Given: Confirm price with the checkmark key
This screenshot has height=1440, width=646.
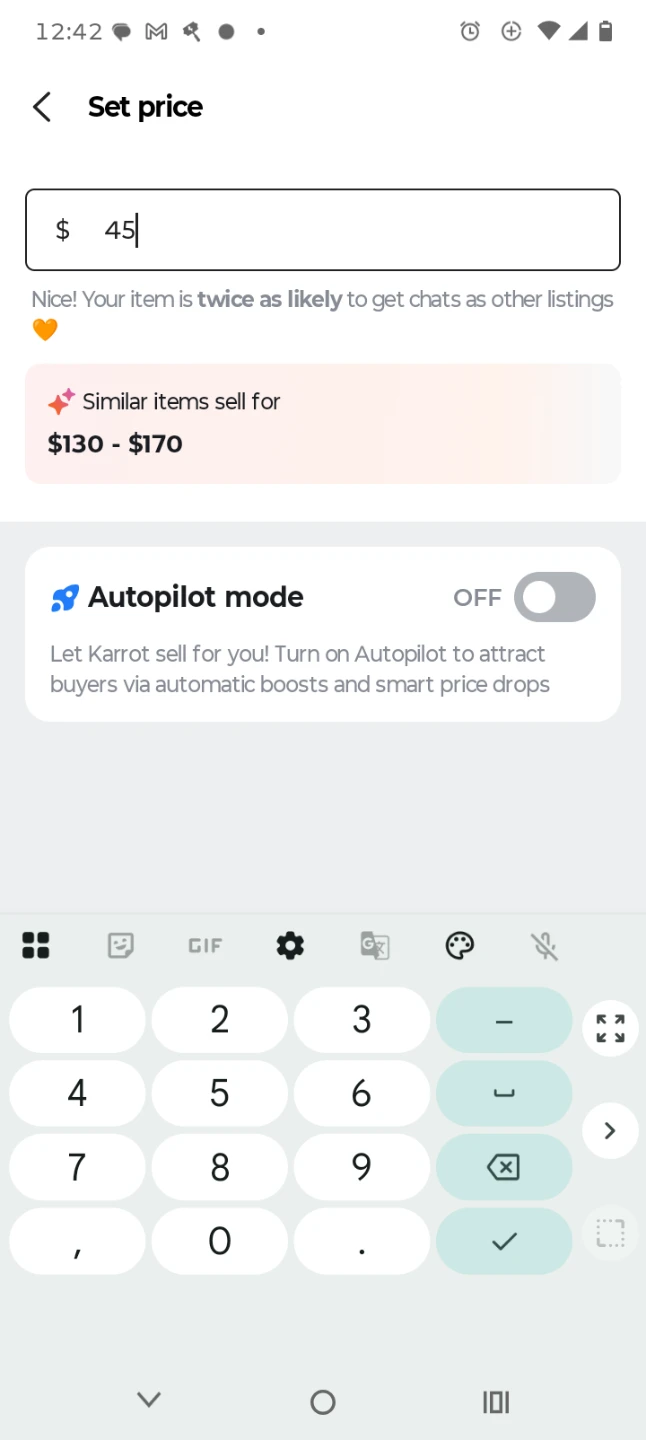Looking at the screenshot, I should [x=504, y=1241].
